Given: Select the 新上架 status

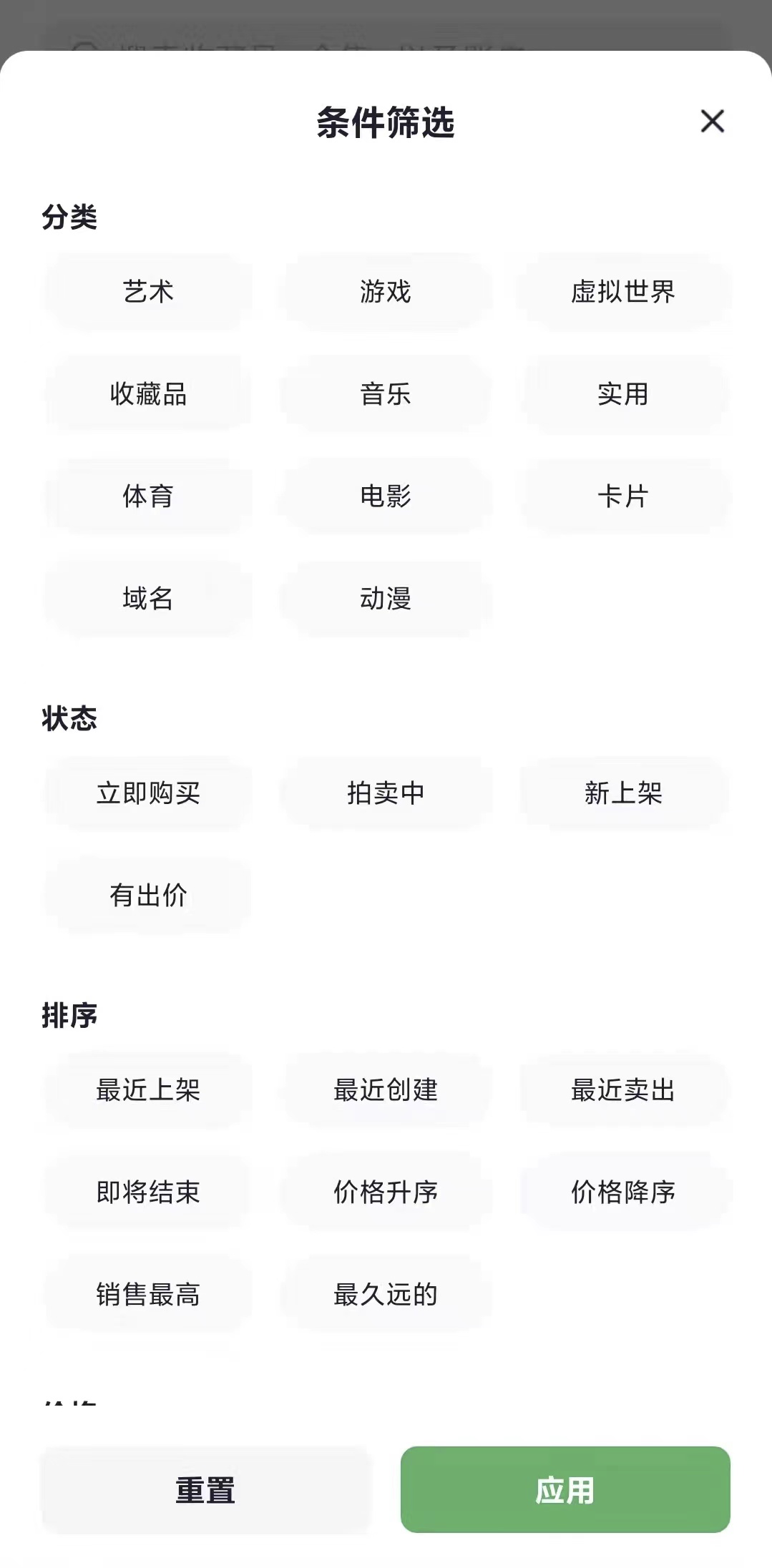Looking at the screenshot, I should [623, 793].
